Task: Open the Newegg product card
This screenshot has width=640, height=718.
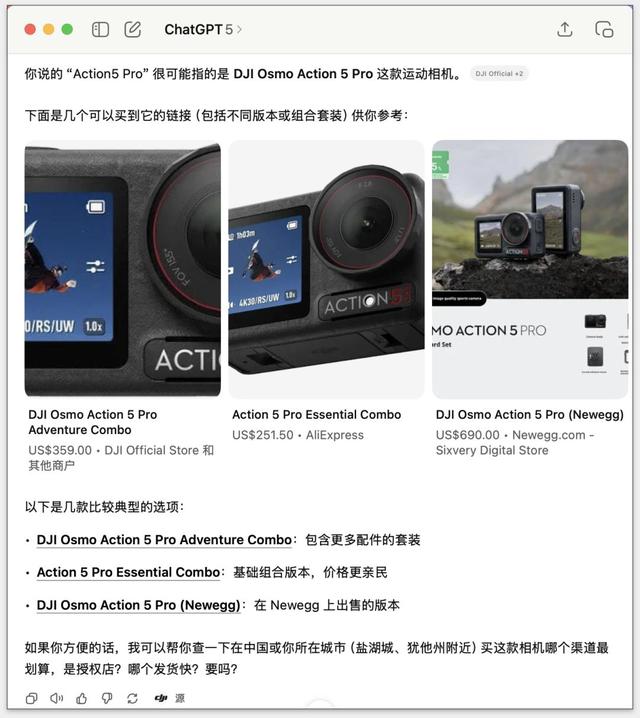Action: point(530,270)
